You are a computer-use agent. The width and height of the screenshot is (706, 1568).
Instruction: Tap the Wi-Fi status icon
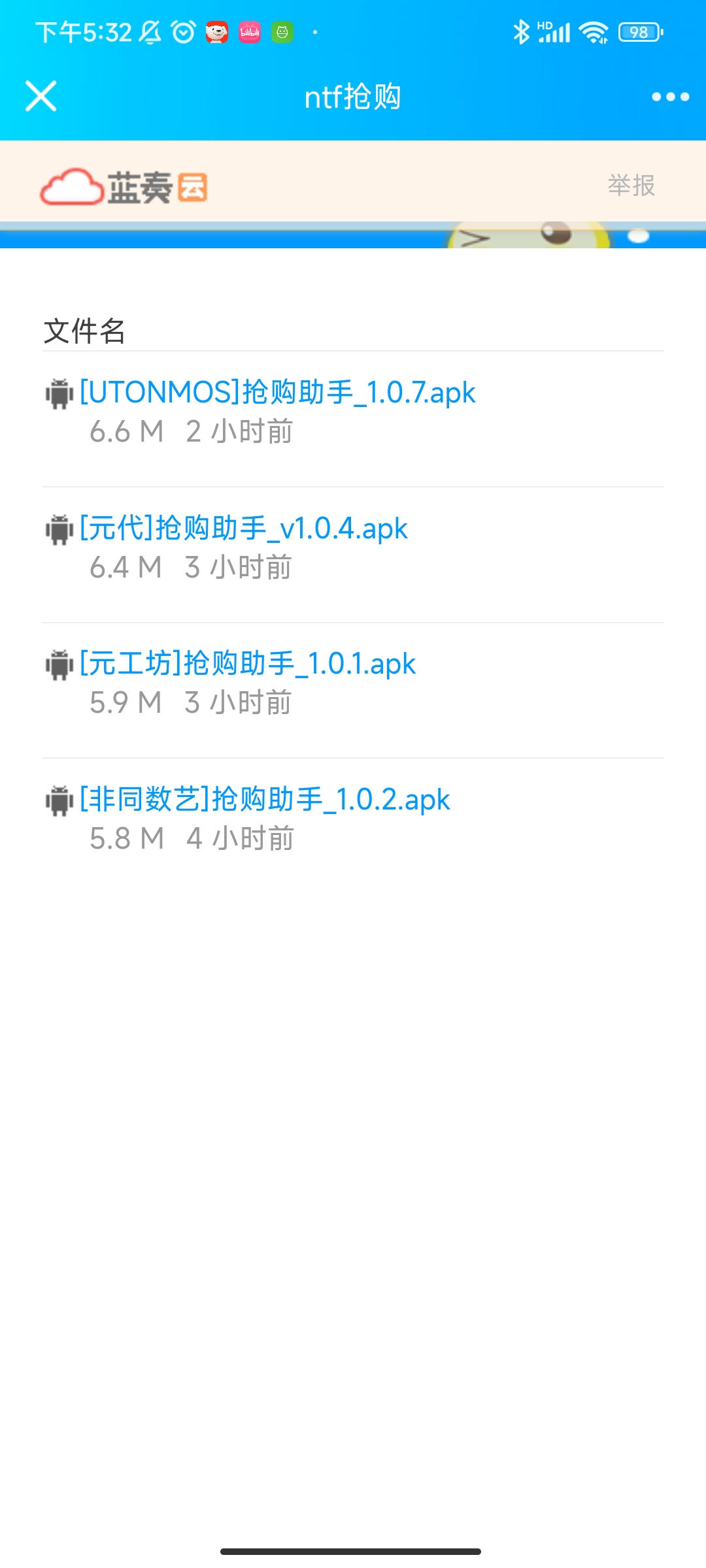pyautogui.click(x=592, y=30)
